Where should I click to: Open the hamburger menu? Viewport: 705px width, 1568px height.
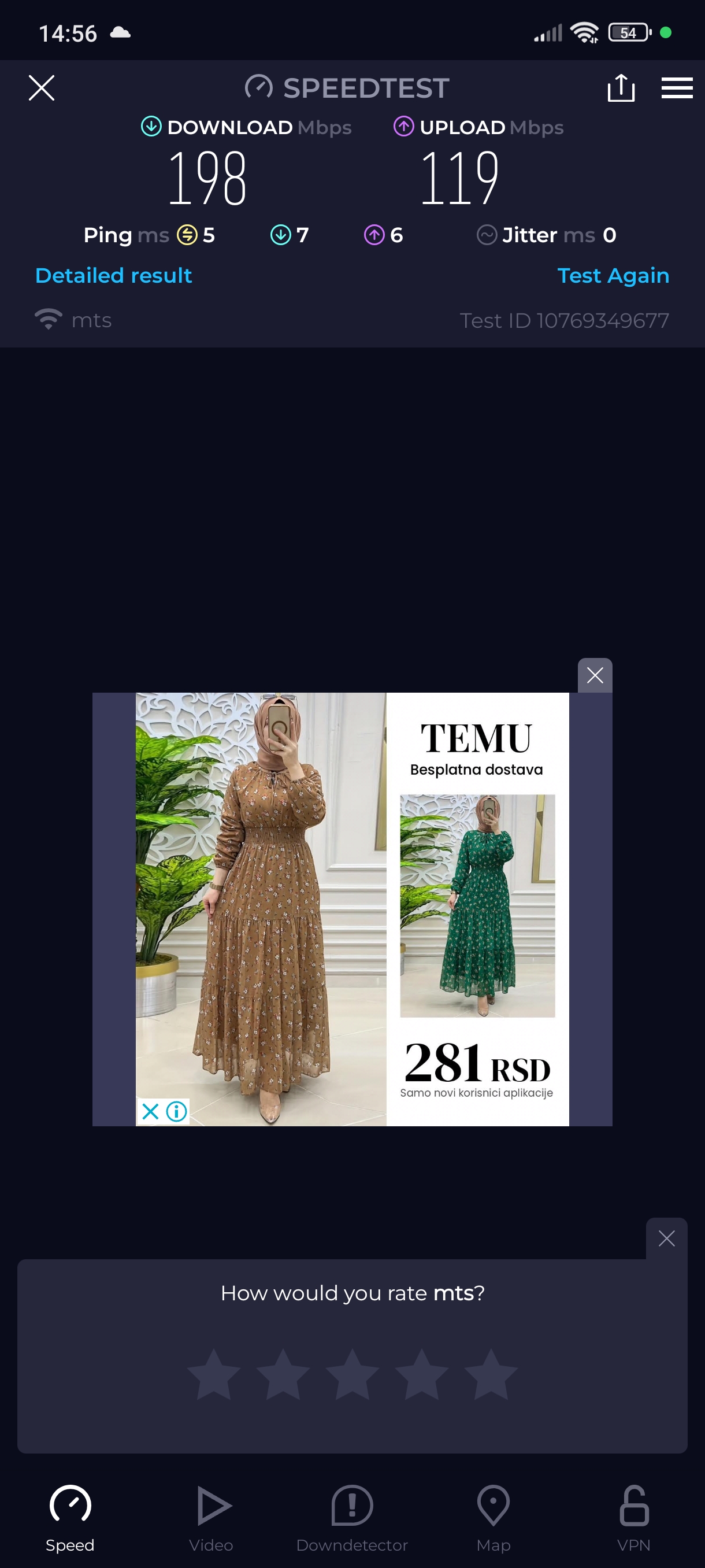point(677,88)
